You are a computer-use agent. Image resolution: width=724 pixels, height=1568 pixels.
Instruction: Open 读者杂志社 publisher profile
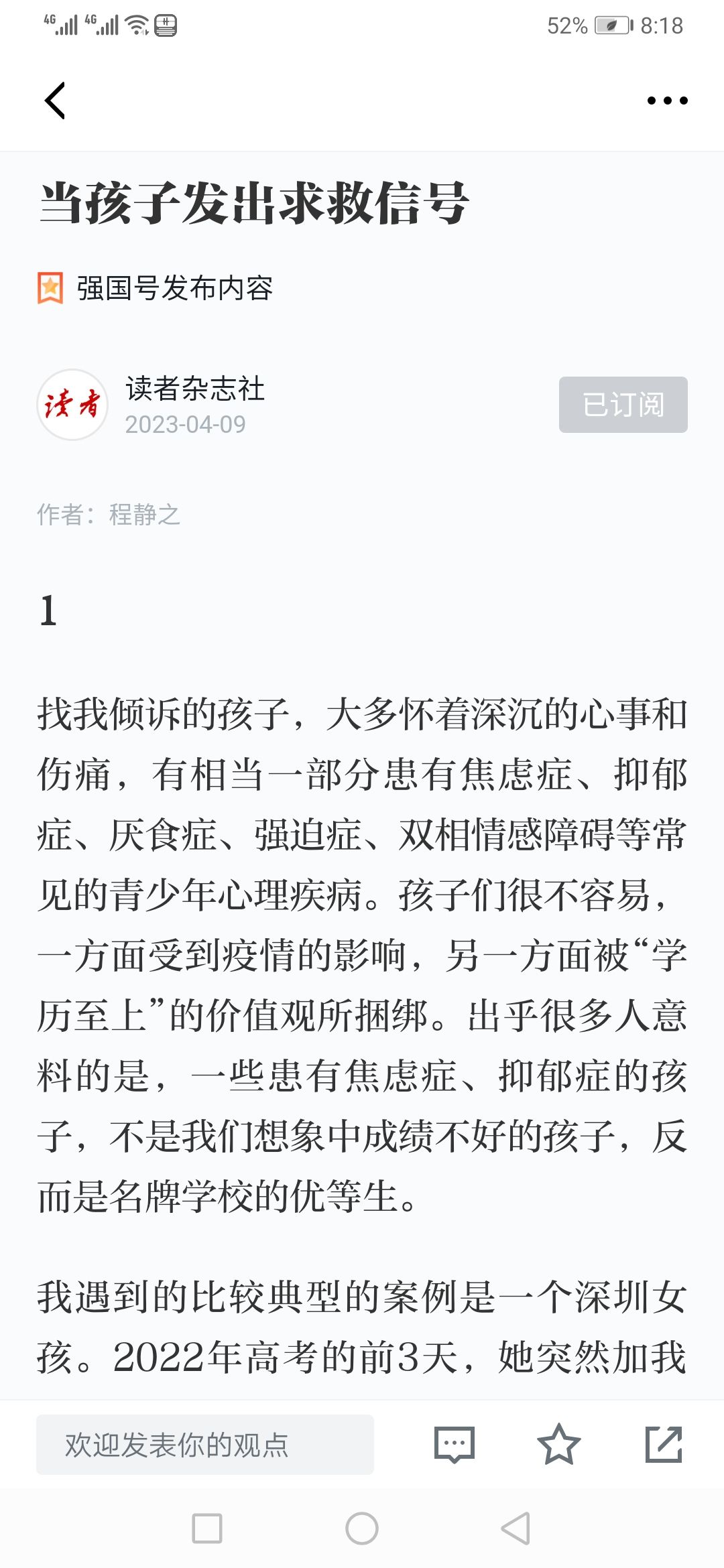[195, 389]
